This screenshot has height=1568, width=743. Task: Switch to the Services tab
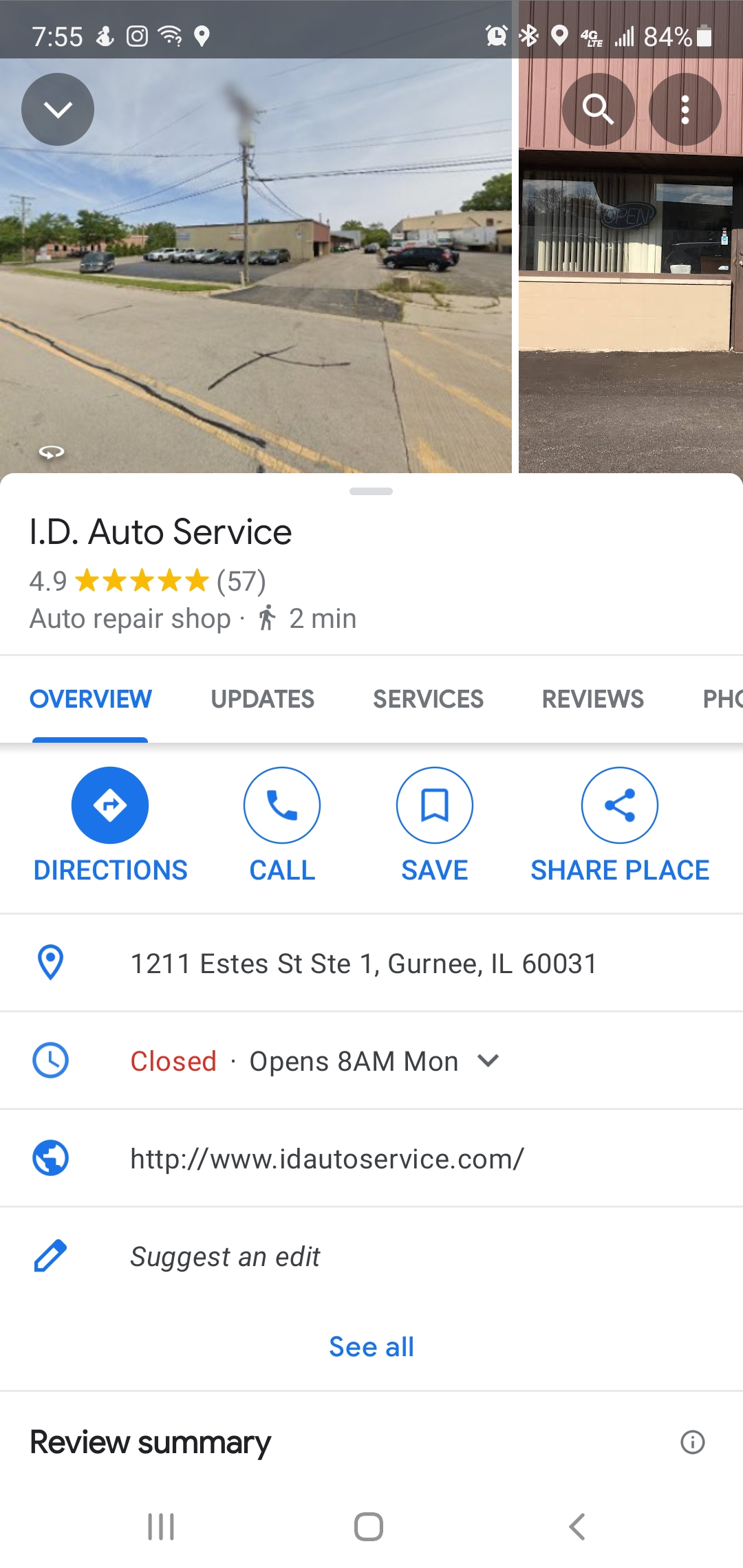(428, 699)
